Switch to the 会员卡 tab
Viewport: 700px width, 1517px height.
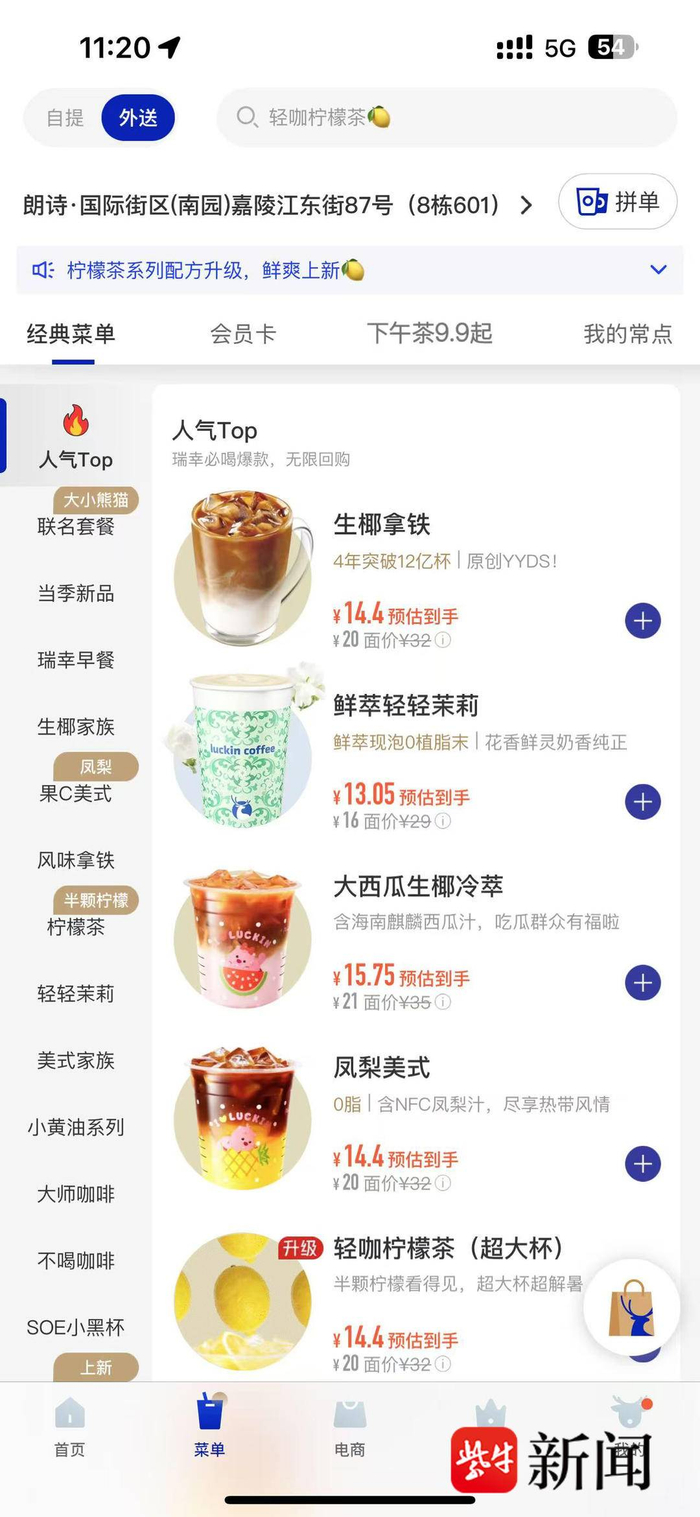(242, 333)
